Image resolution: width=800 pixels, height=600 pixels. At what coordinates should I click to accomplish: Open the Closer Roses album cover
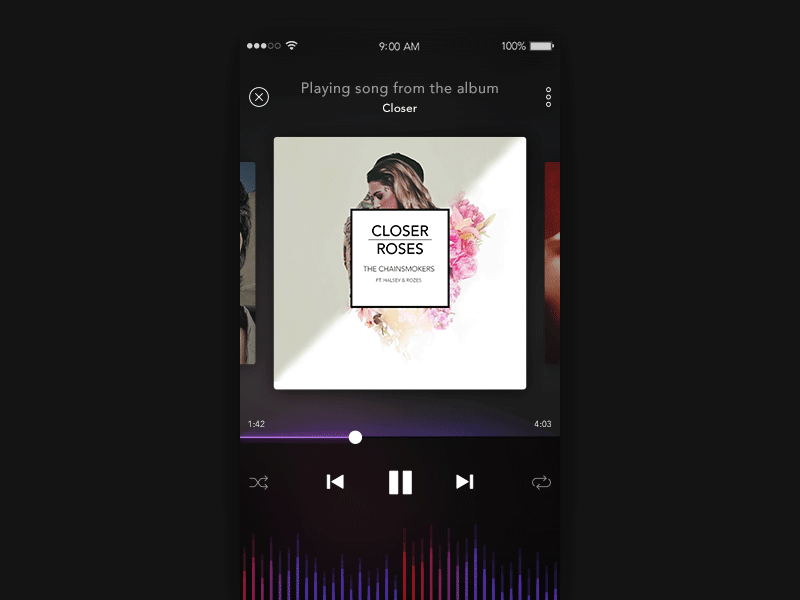(x=400, y=263)
